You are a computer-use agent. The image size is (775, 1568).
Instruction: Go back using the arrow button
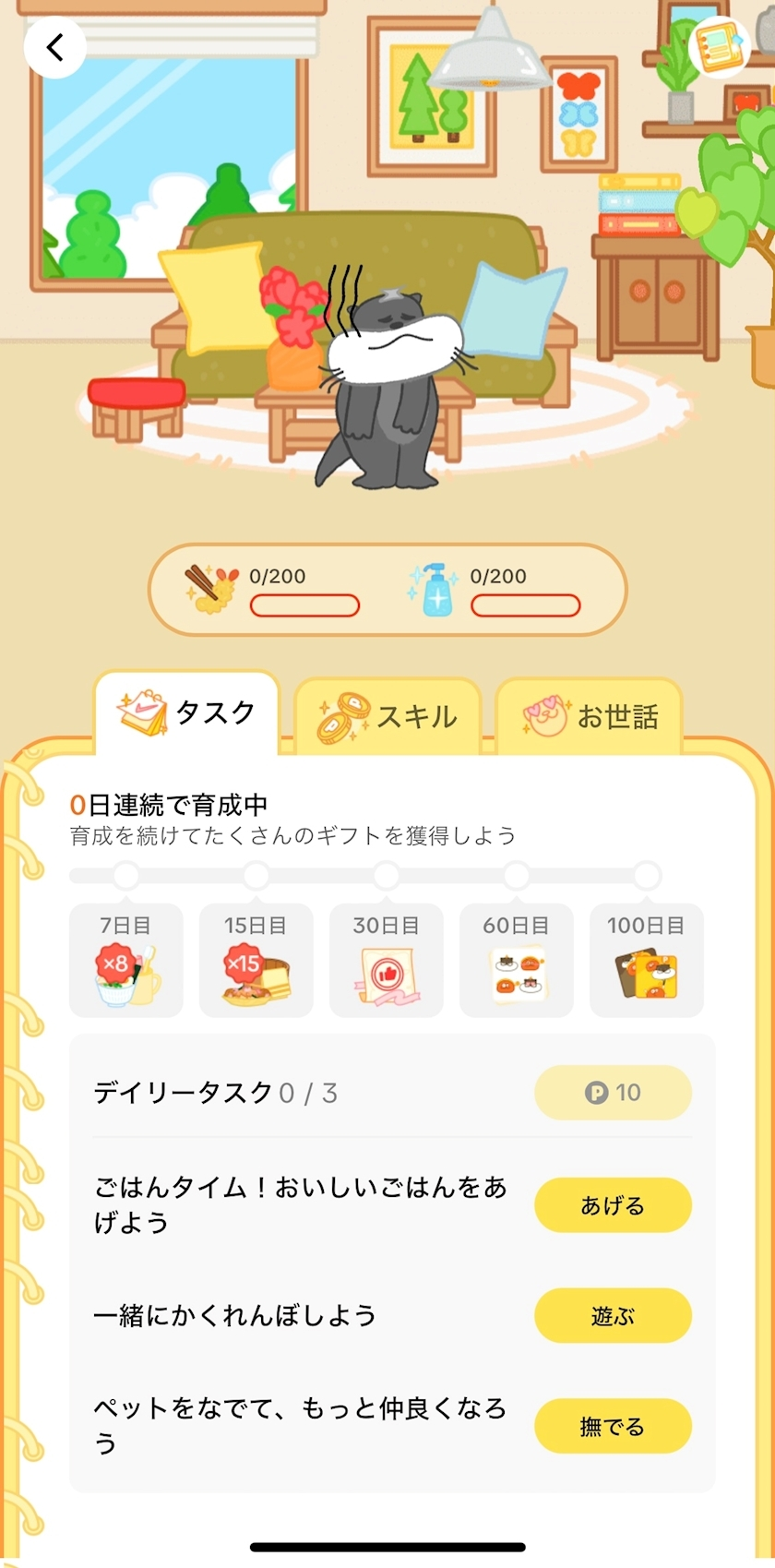click(x=55, y=47)
